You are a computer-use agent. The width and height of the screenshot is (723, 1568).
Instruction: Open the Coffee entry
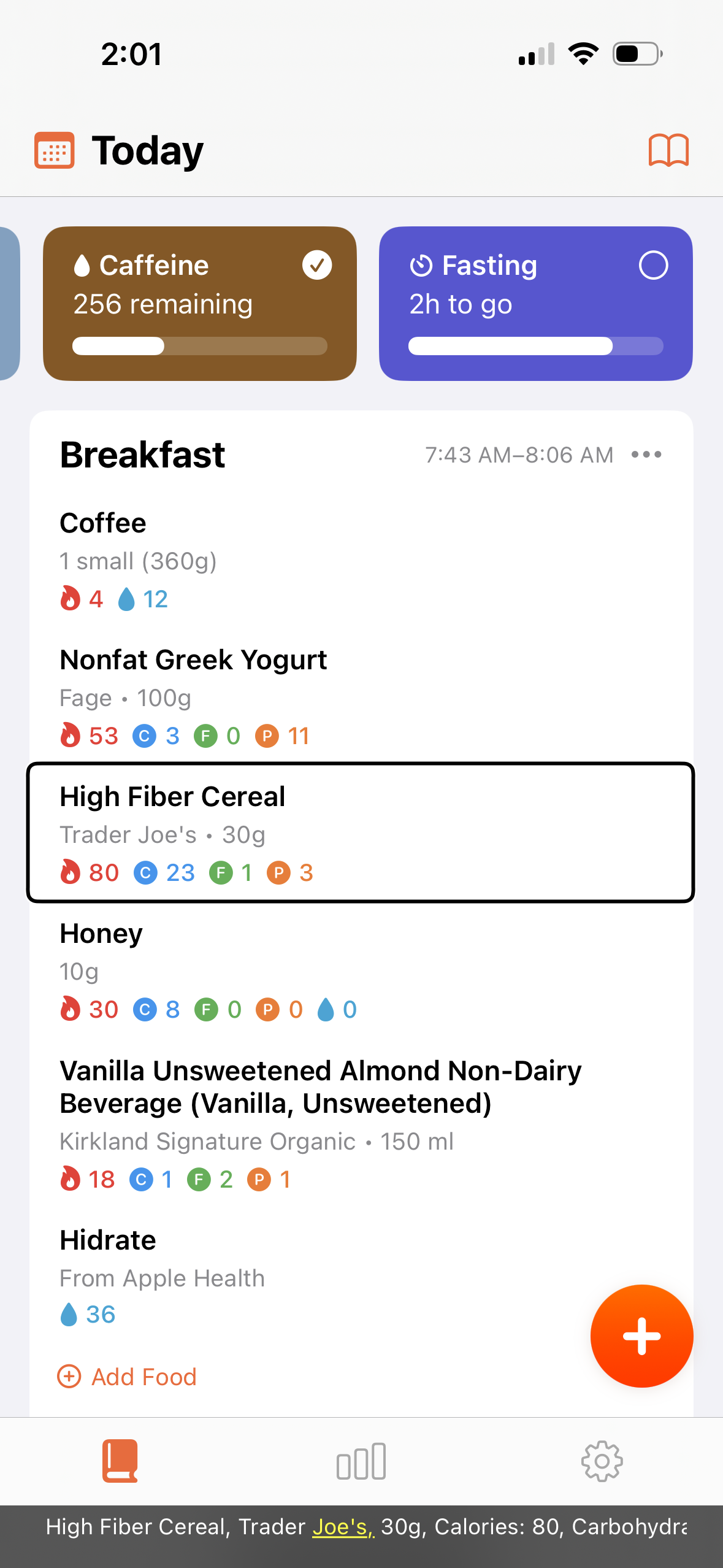(245, 559)
